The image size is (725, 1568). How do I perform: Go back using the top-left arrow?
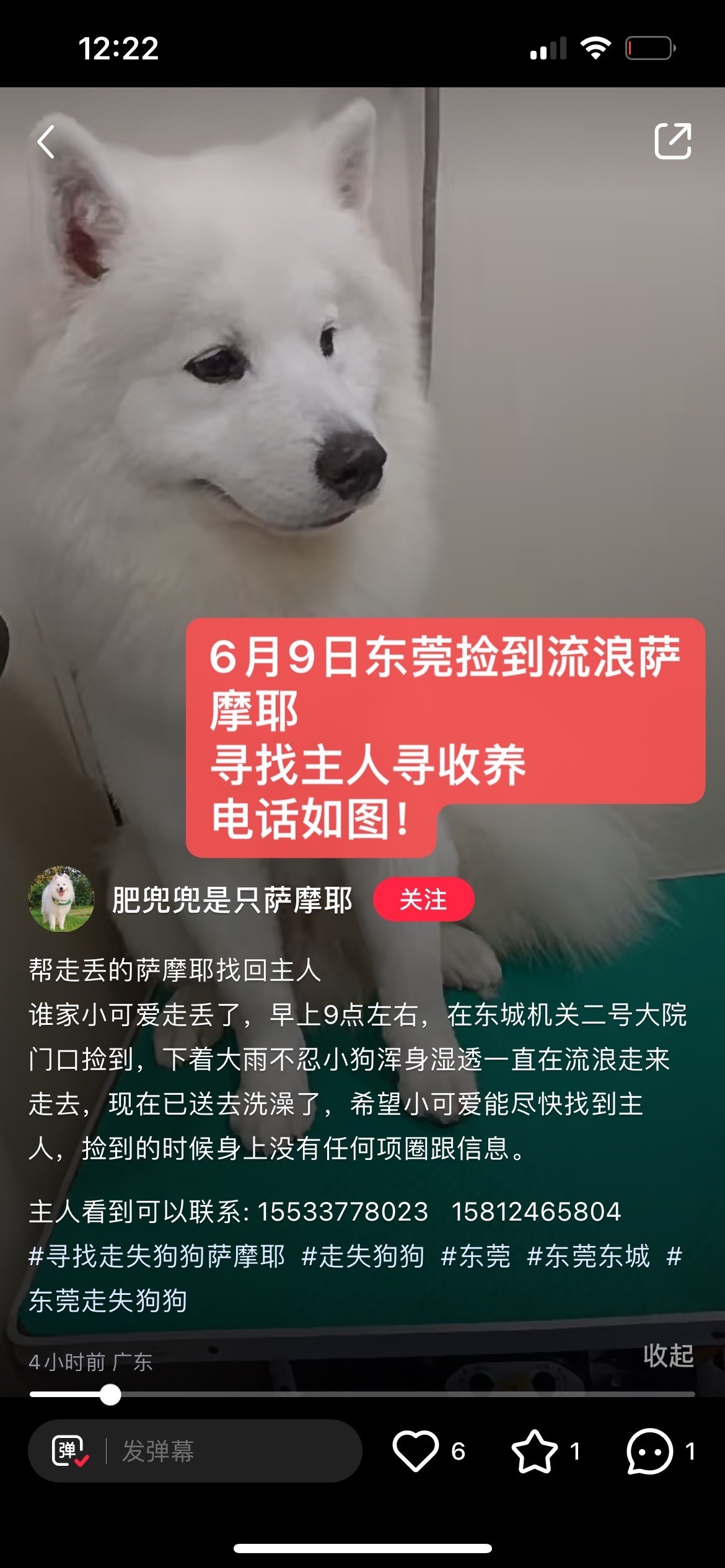(46, 142)
